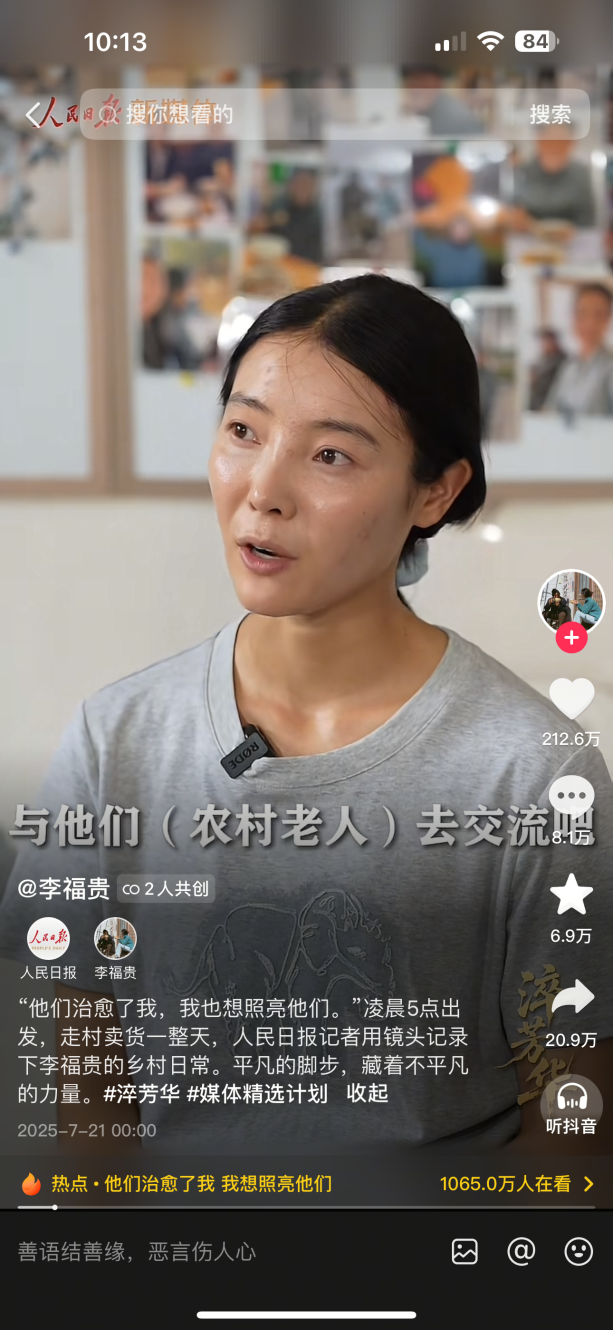
Task: Open the 2人共创 co-creators chip
Action: 166,889
